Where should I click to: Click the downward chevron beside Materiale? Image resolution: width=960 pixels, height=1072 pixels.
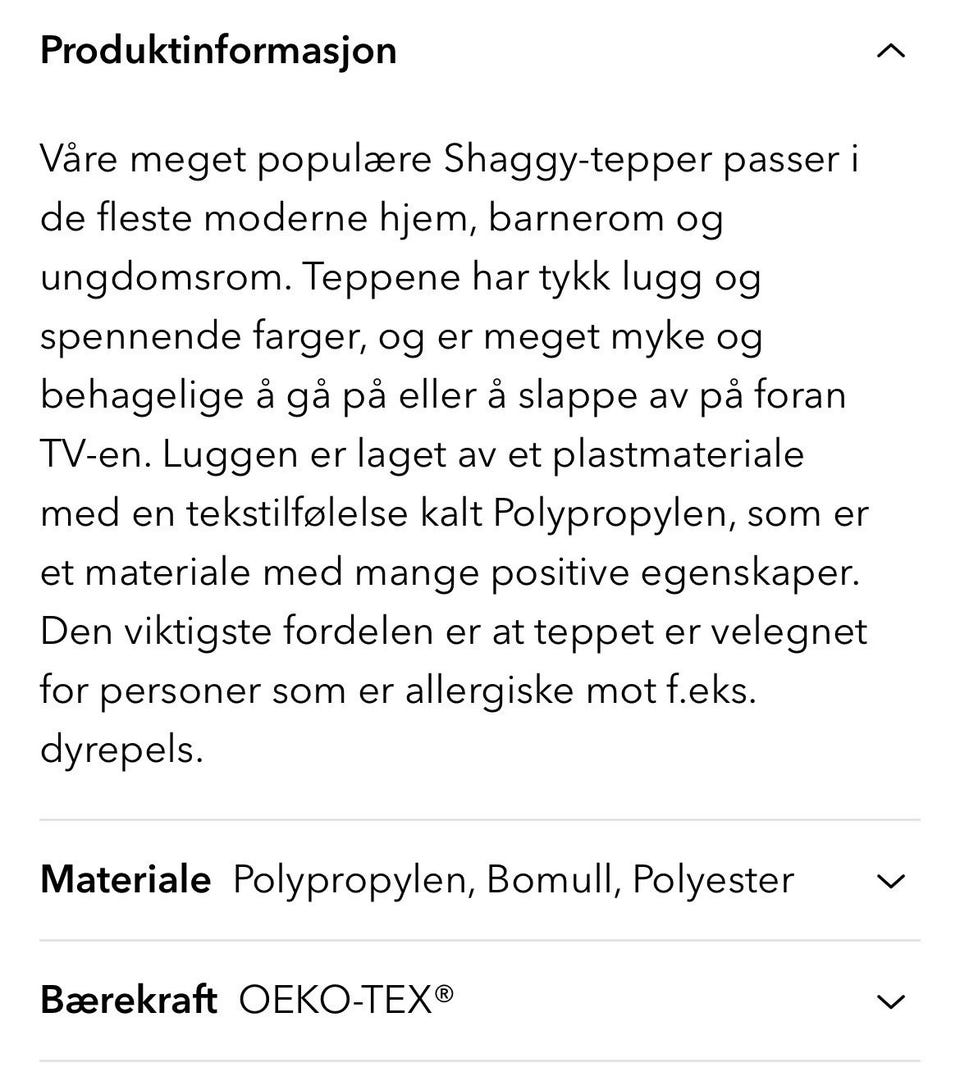[x=888, y=881]
